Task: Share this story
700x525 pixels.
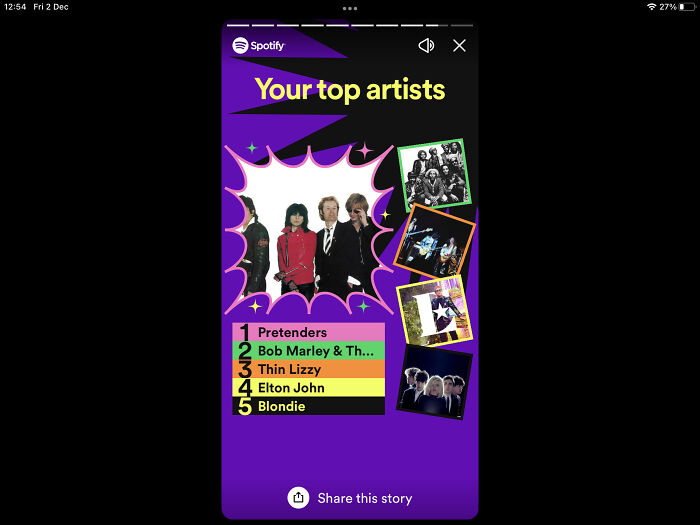Action: point(350,498)
